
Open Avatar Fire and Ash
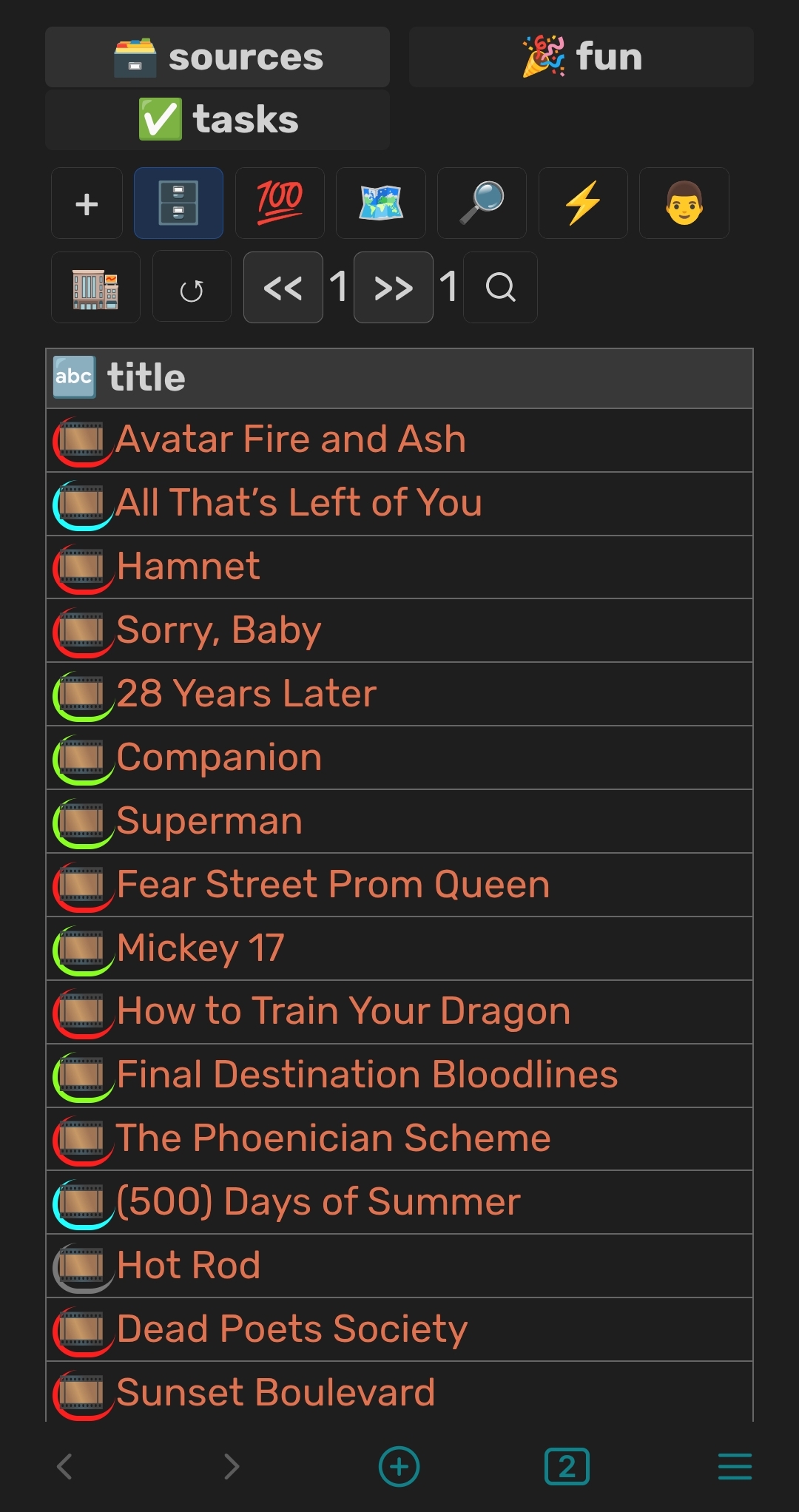[x=291, y=439]
